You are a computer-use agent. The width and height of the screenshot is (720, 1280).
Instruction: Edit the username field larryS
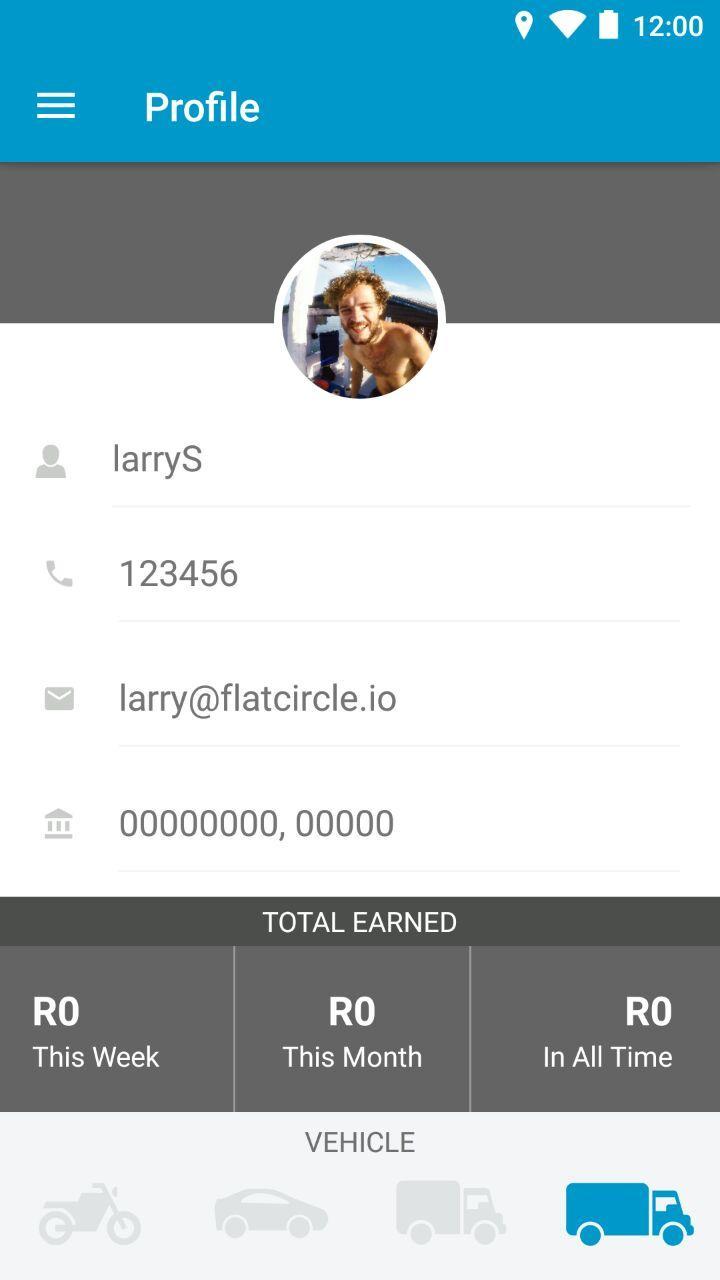[400, 460]
